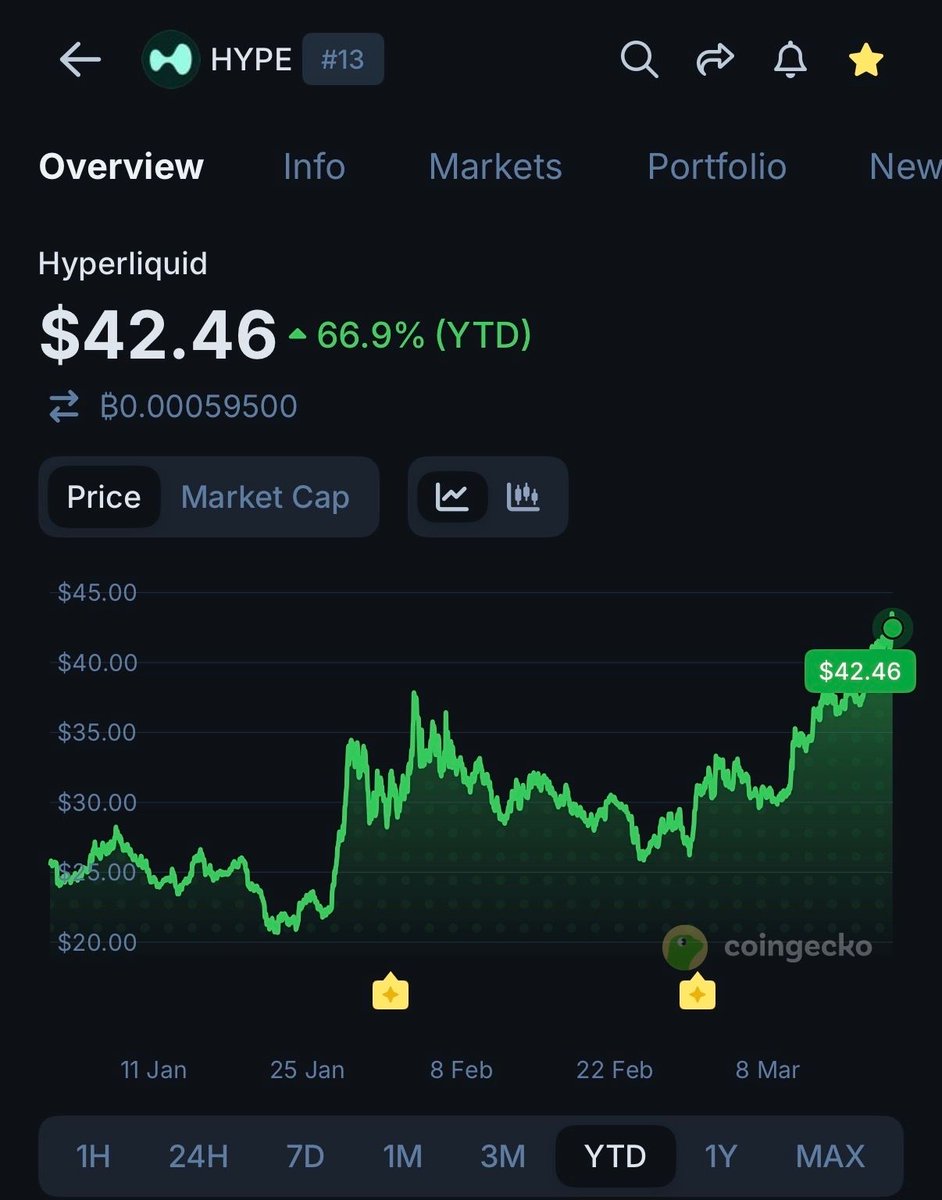Go back using the arrow icon
The width and height of the screenshot is (942, 1200).
click(80, 61)
